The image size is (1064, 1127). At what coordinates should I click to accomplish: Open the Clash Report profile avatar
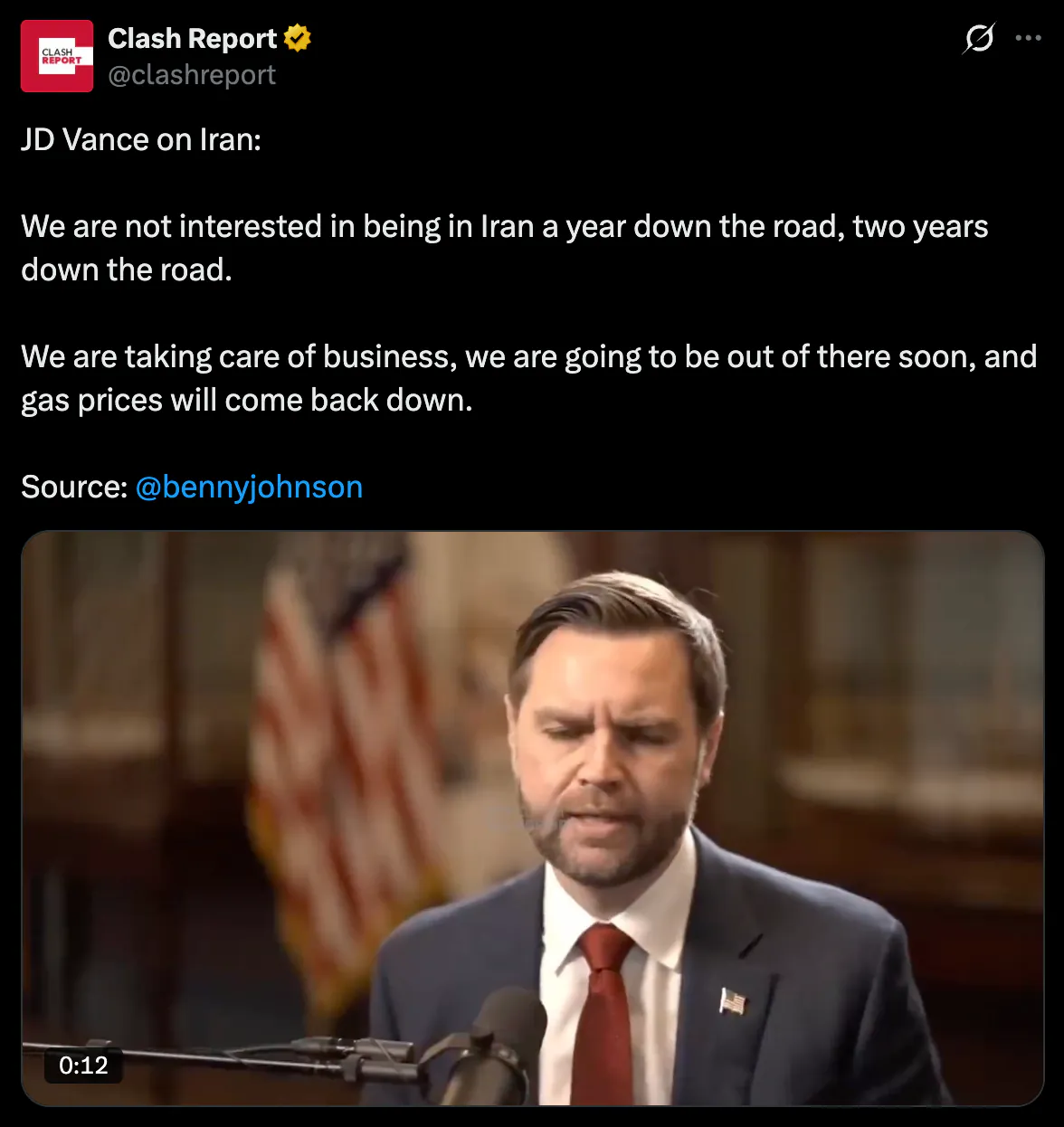[57, 56]
